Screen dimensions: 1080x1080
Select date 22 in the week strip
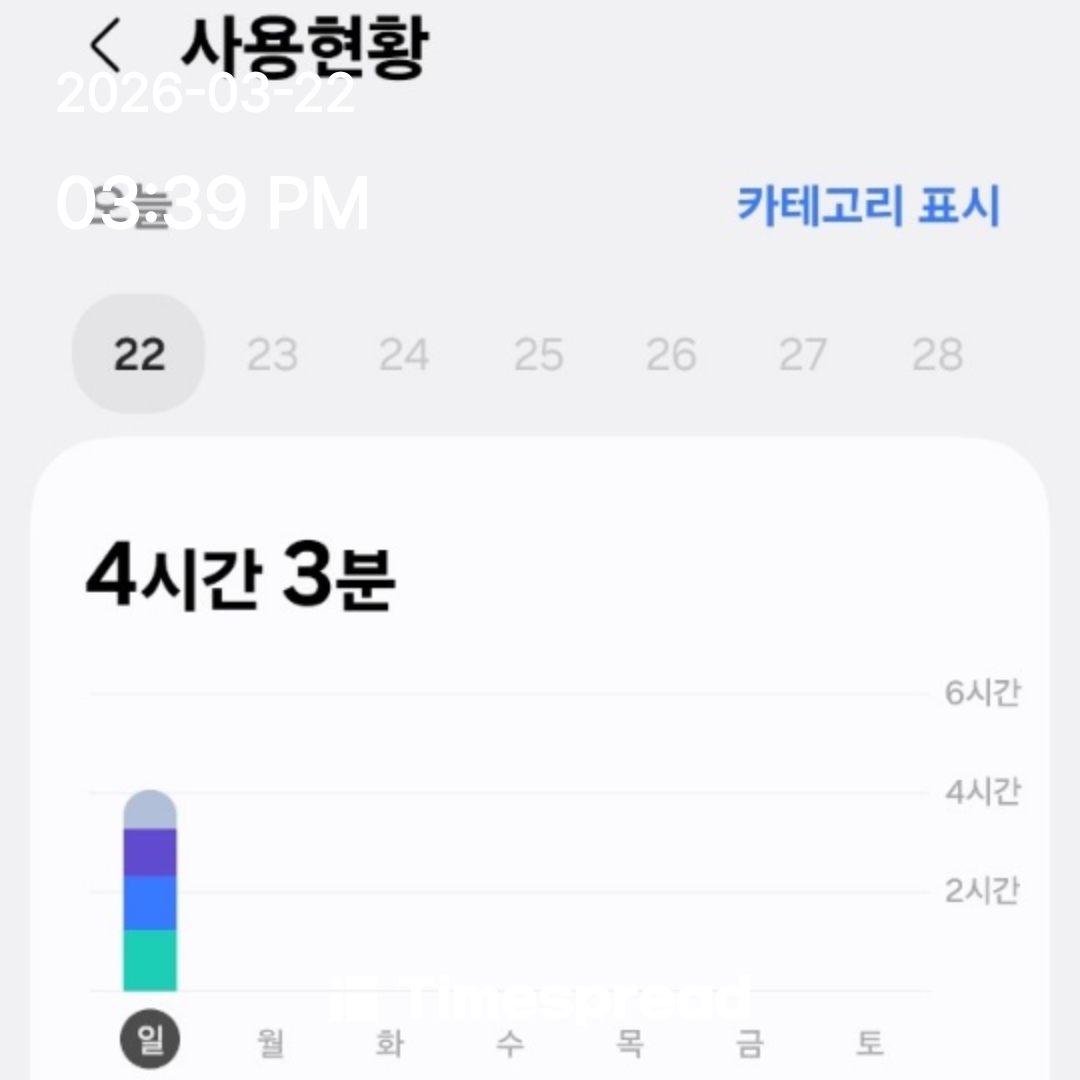(139, 354)
